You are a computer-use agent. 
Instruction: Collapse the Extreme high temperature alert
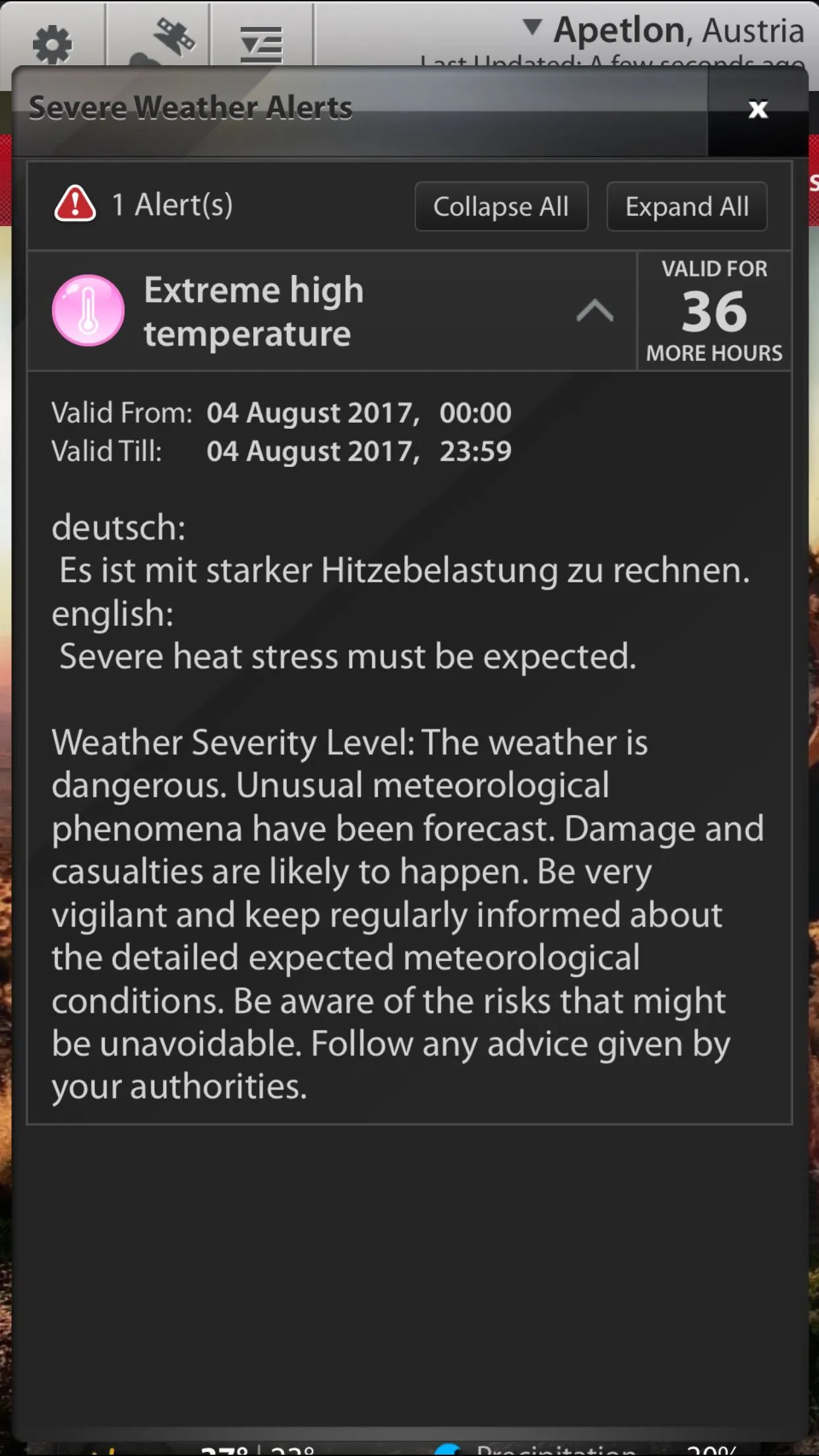coord(594,311)
